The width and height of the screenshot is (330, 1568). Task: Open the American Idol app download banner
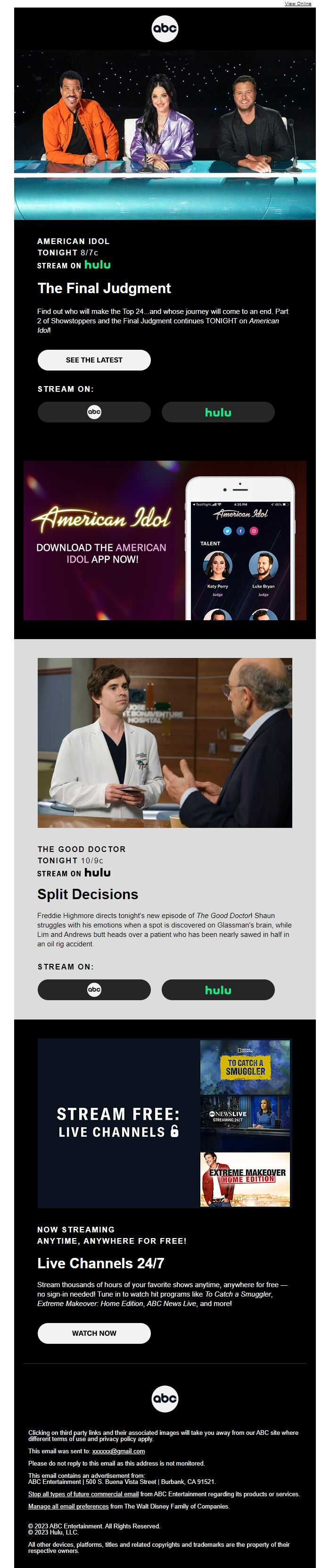[x=165, y=540]
